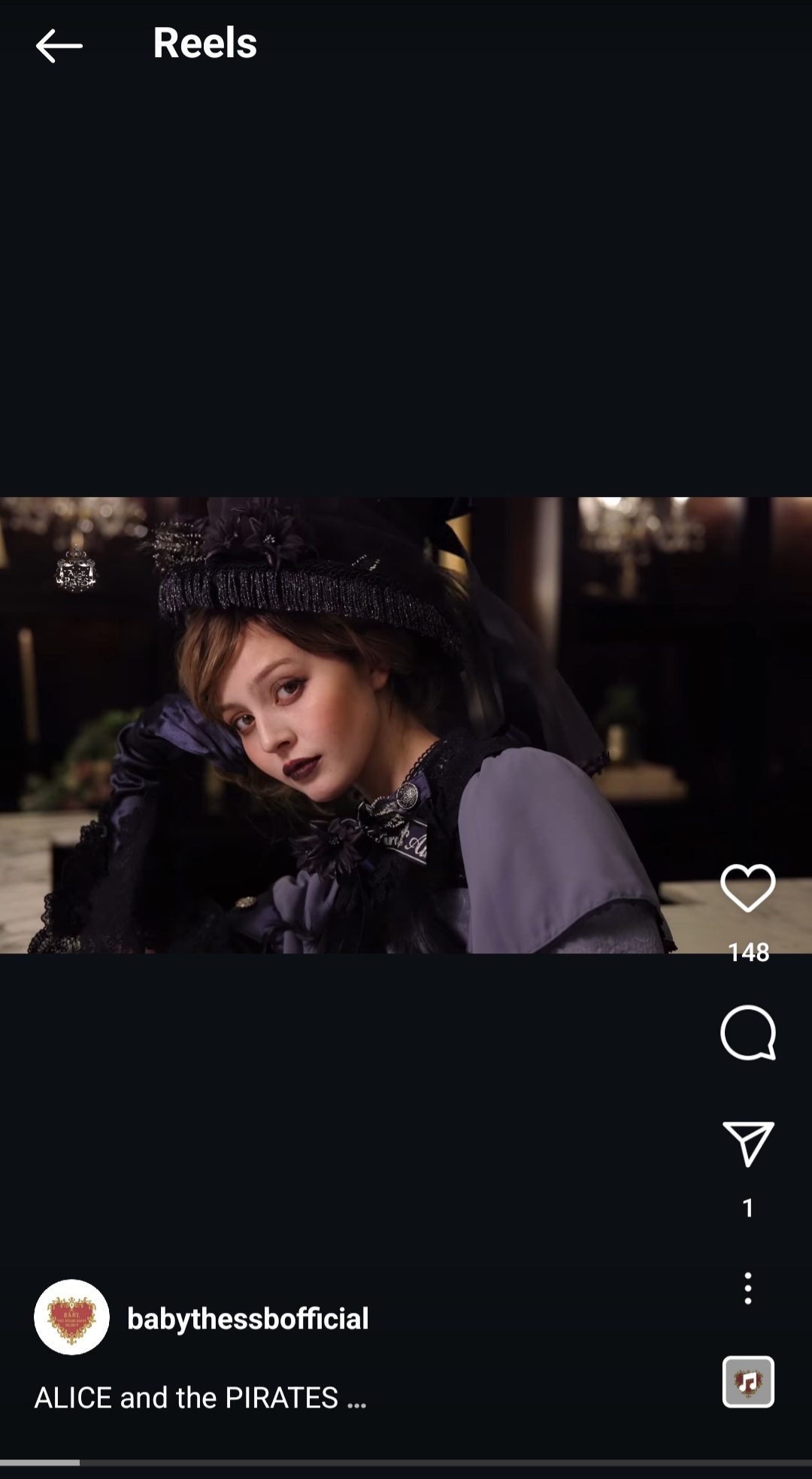Image resolution: width=812 pixels, height=1479 pixels.
Task: Open the comments on this reel
Action: pos(748,1033)
